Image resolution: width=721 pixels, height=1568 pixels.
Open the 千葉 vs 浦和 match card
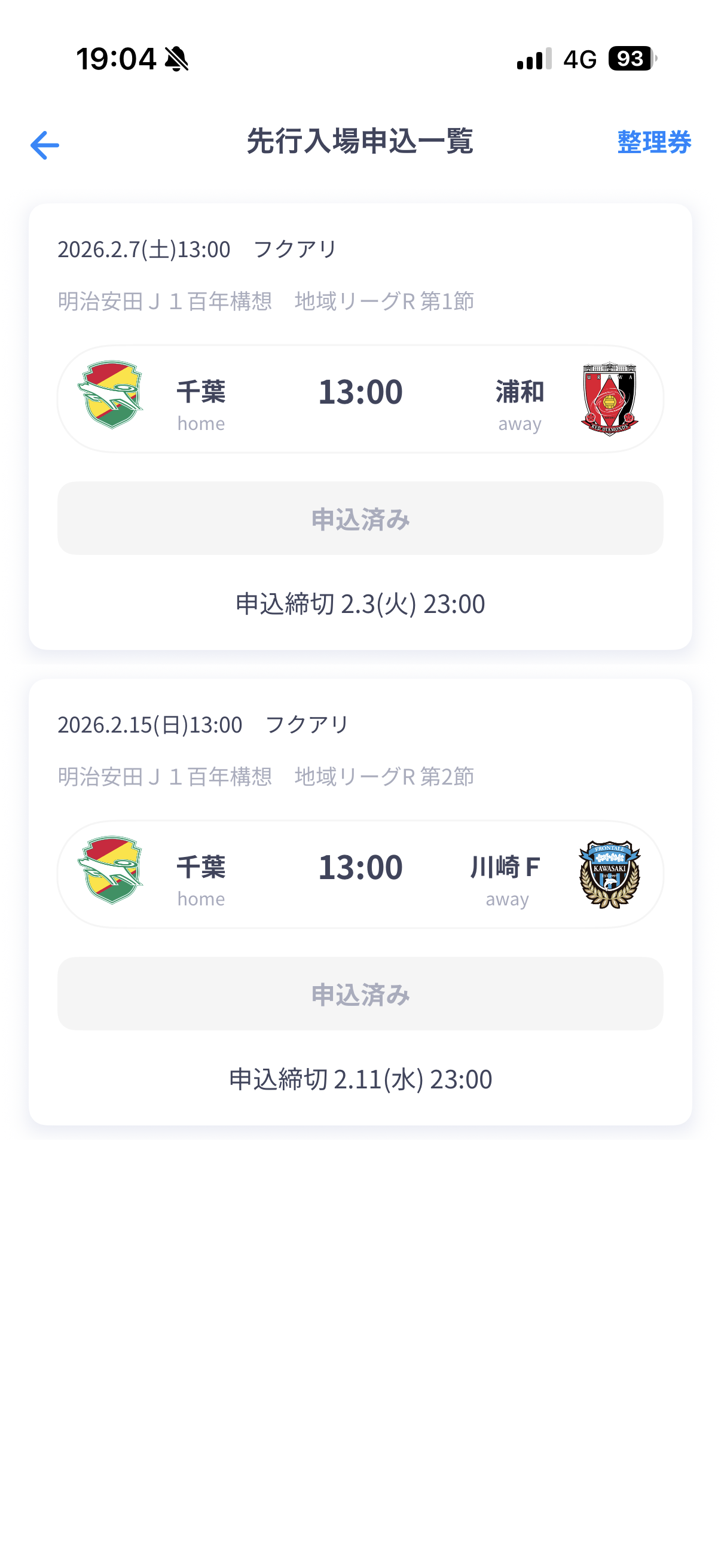click(x=360, y=399)
